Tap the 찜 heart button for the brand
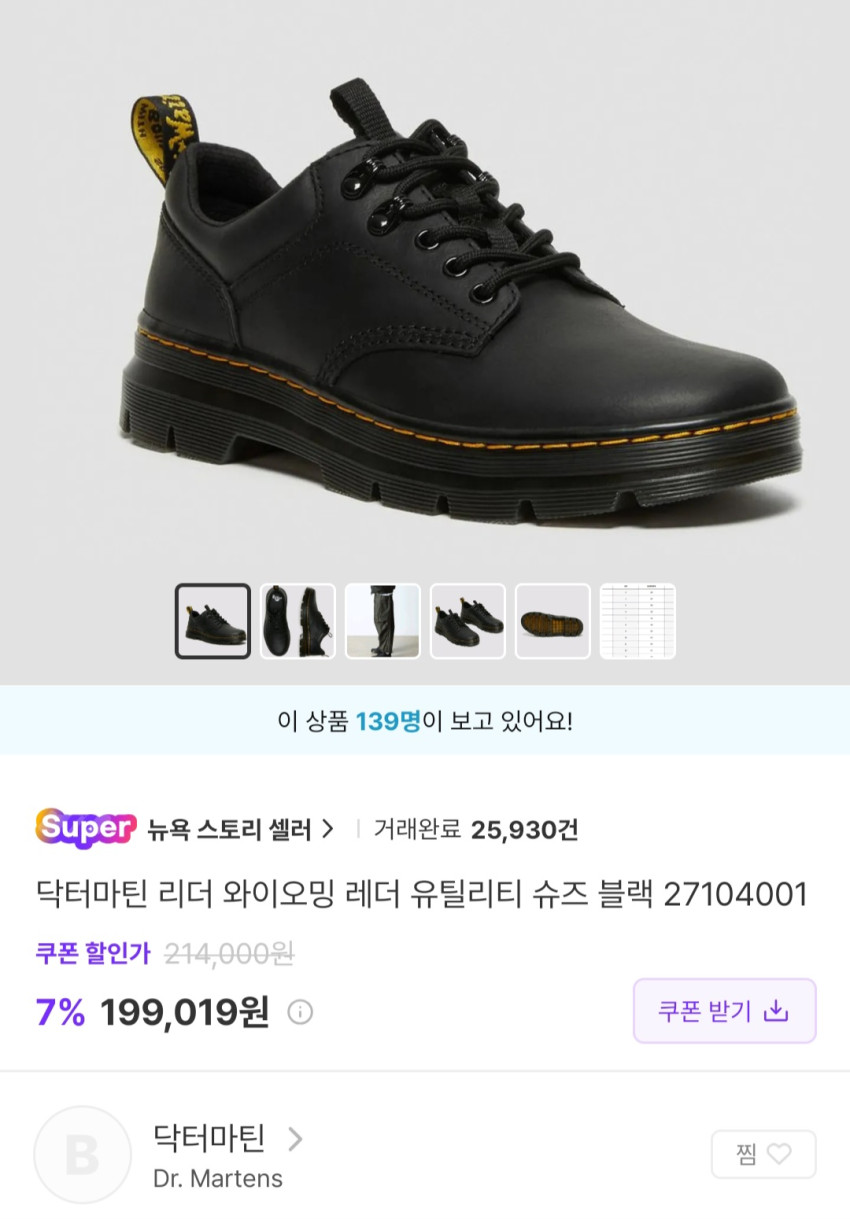Screen dimensions: 850x1219 tap(763, 1154)
